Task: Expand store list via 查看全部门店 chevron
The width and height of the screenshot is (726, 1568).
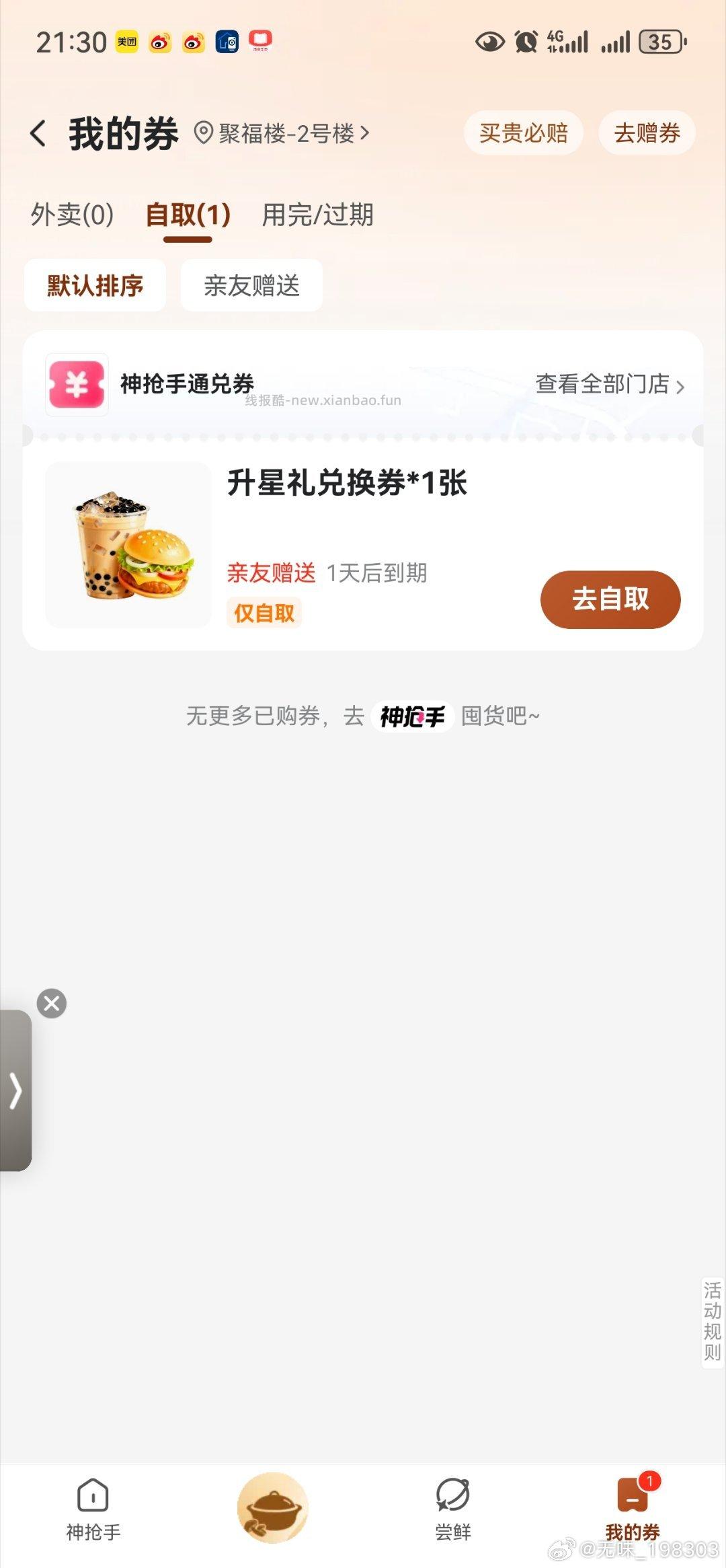Action: coord(683,385)
